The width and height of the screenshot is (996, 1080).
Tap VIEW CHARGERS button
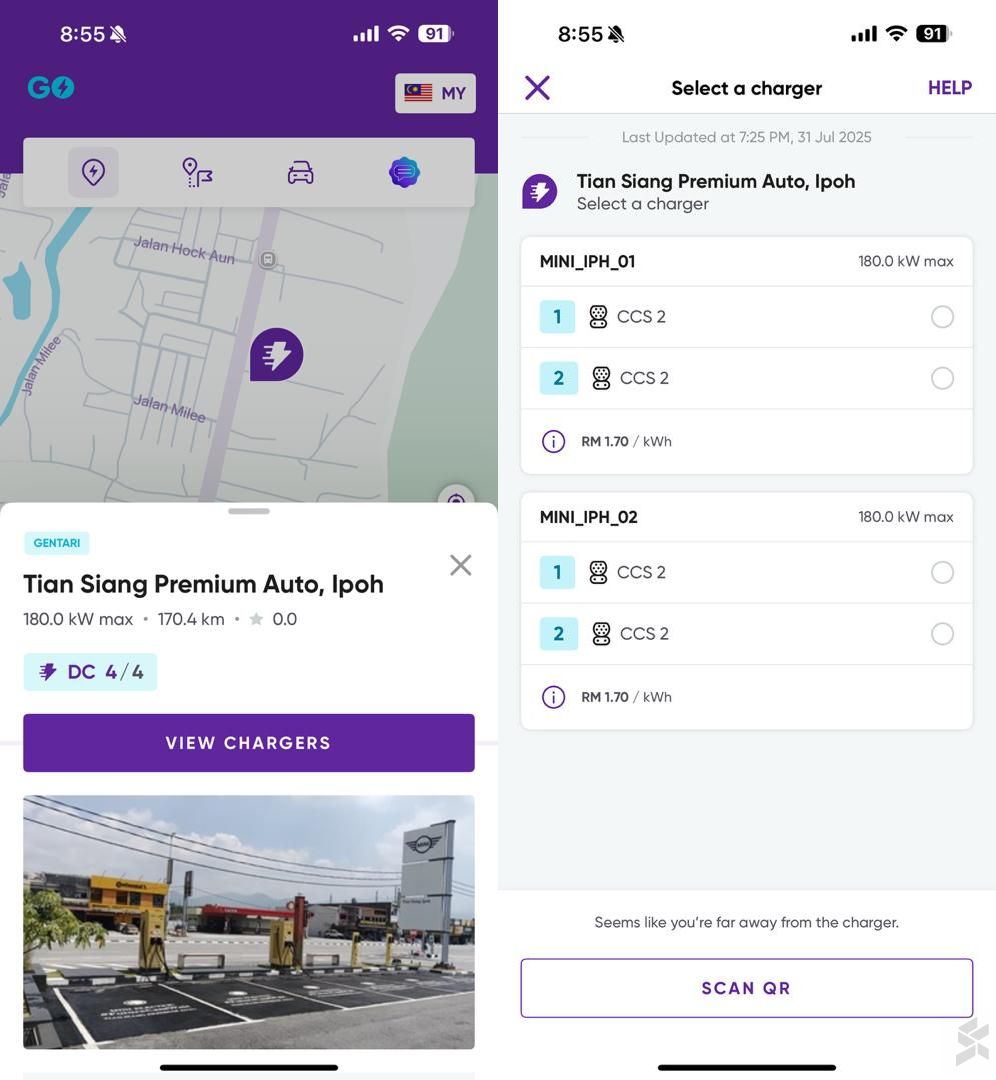point(248,743)
